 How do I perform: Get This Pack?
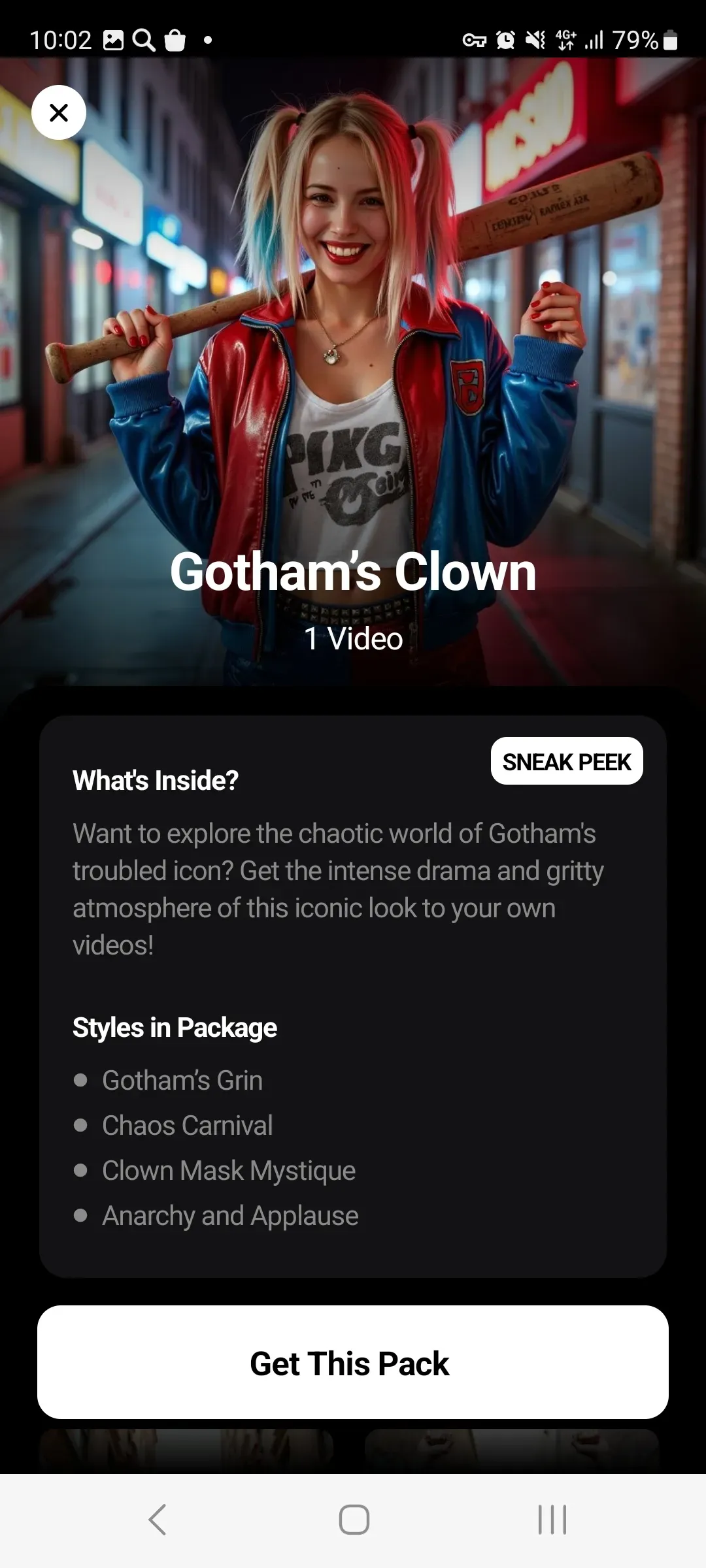353,1362
